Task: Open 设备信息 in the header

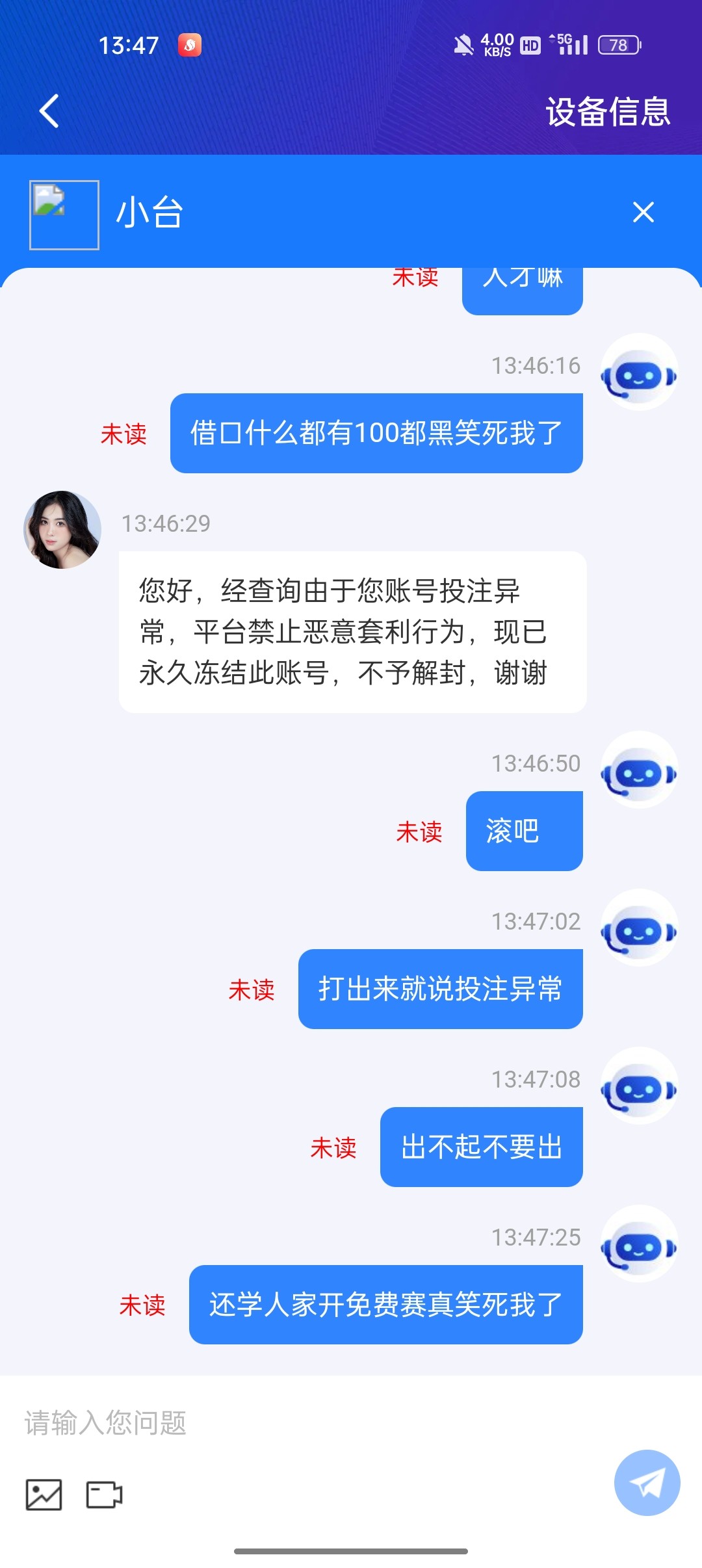Action: (x=607, y=112)
